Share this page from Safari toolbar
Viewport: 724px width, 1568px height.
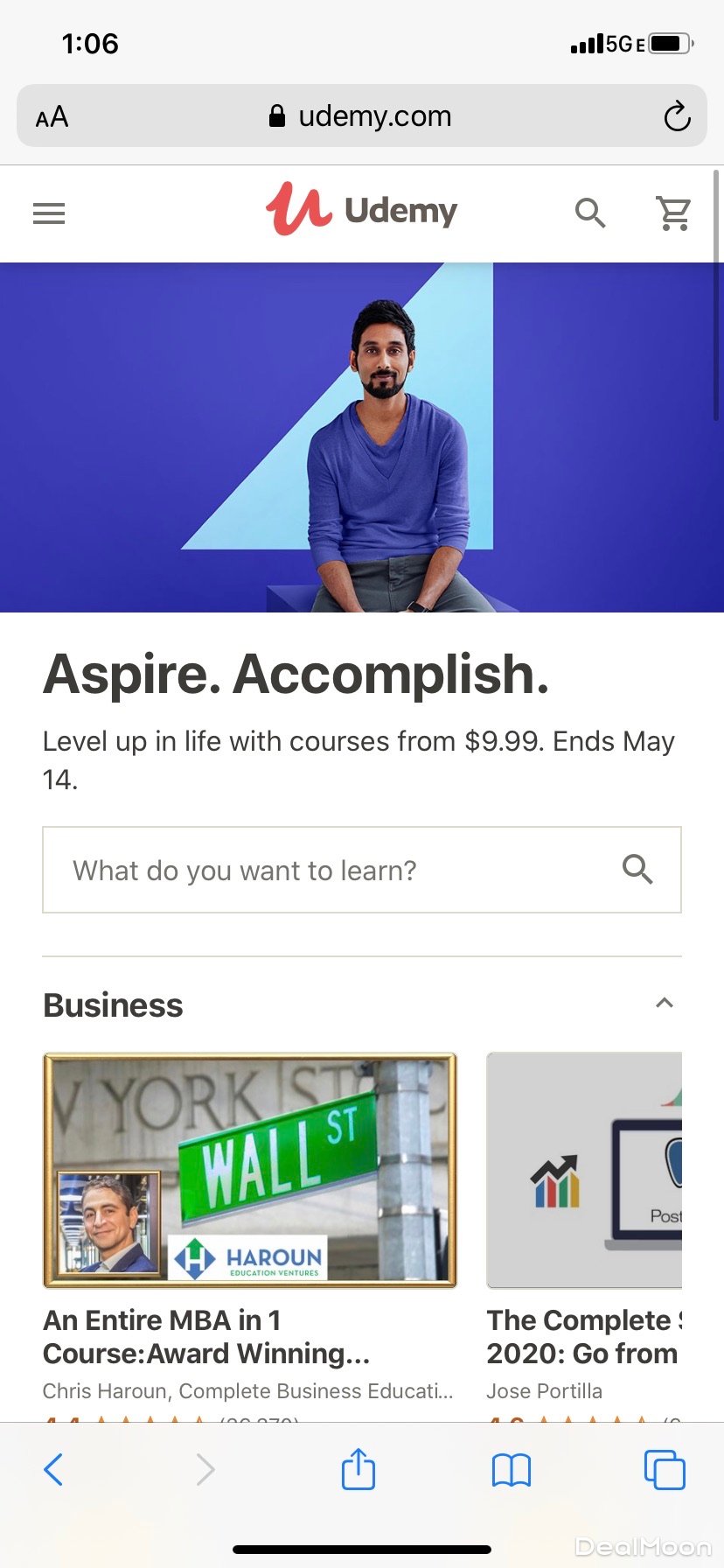point(359,1469)
